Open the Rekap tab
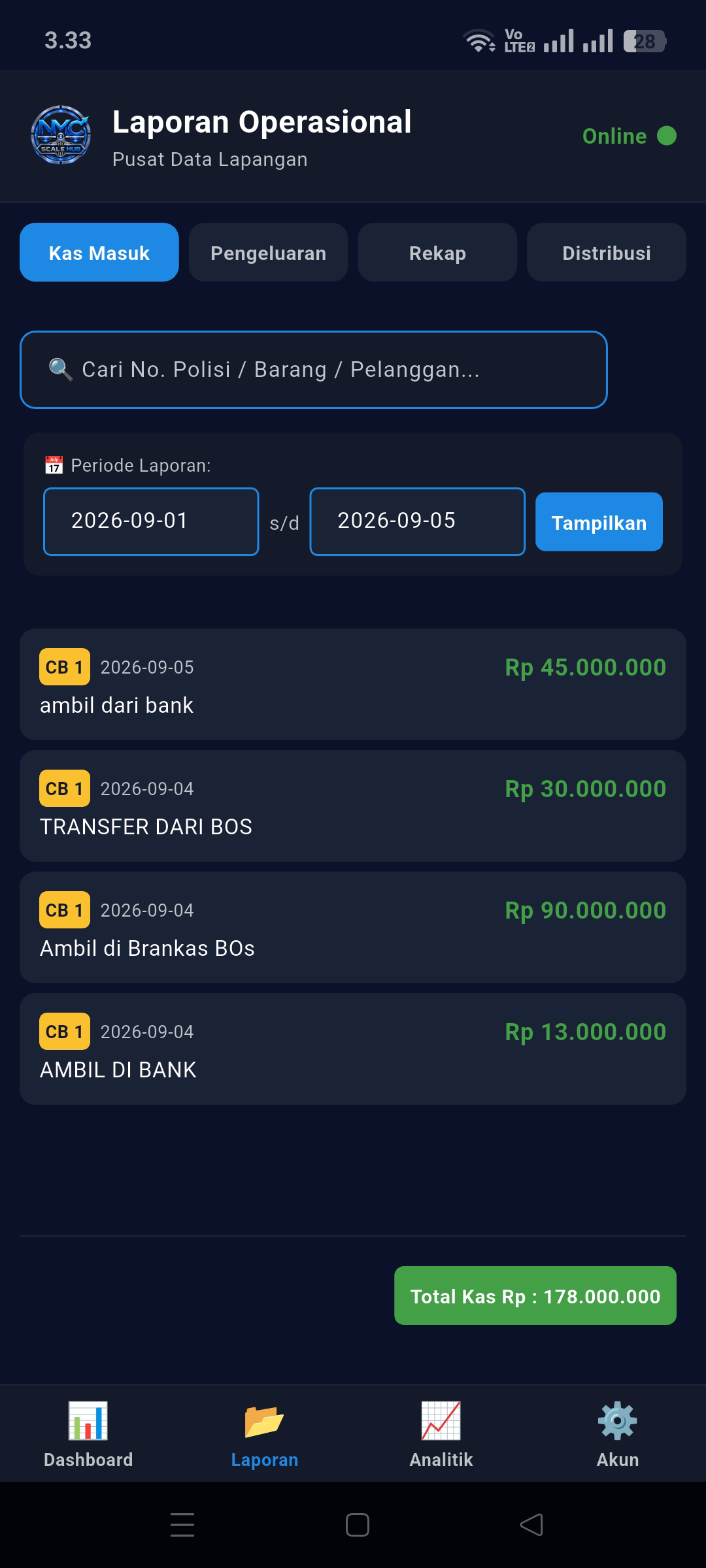Viewport: 706px width, 1568px height. [x=437, y=252]
